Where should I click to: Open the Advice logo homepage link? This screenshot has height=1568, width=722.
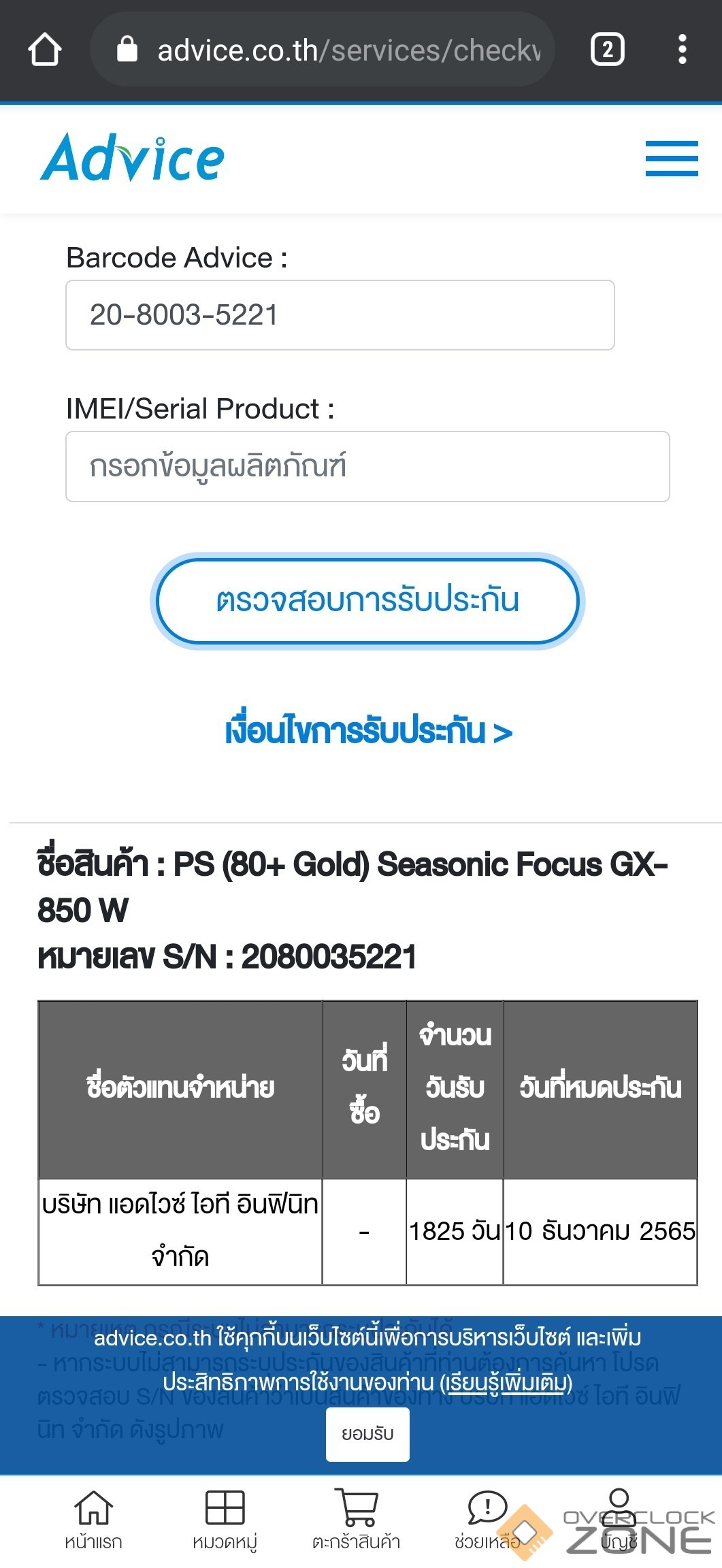coord(133,159)
